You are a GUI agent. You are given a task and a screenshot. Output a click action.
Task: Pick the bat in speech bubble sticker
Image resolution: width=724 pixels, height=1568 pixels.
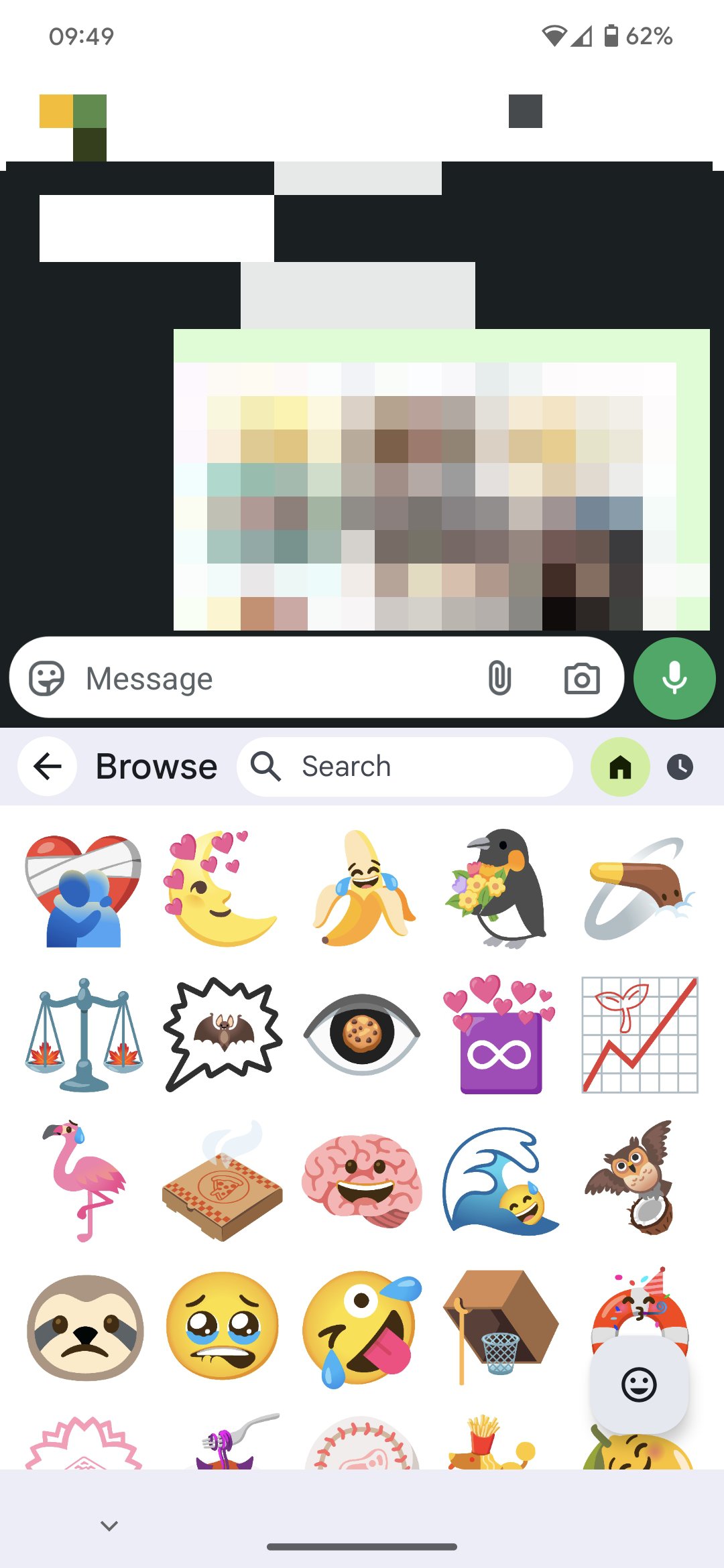click(223, 1035)
